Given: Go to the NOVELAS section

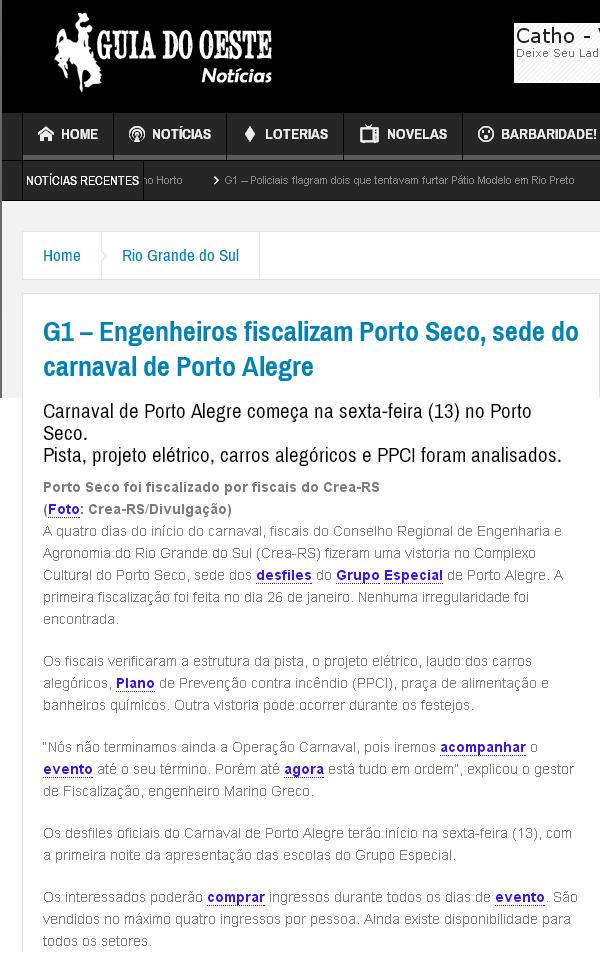Looking at the screenshot, I should (403, 134).
